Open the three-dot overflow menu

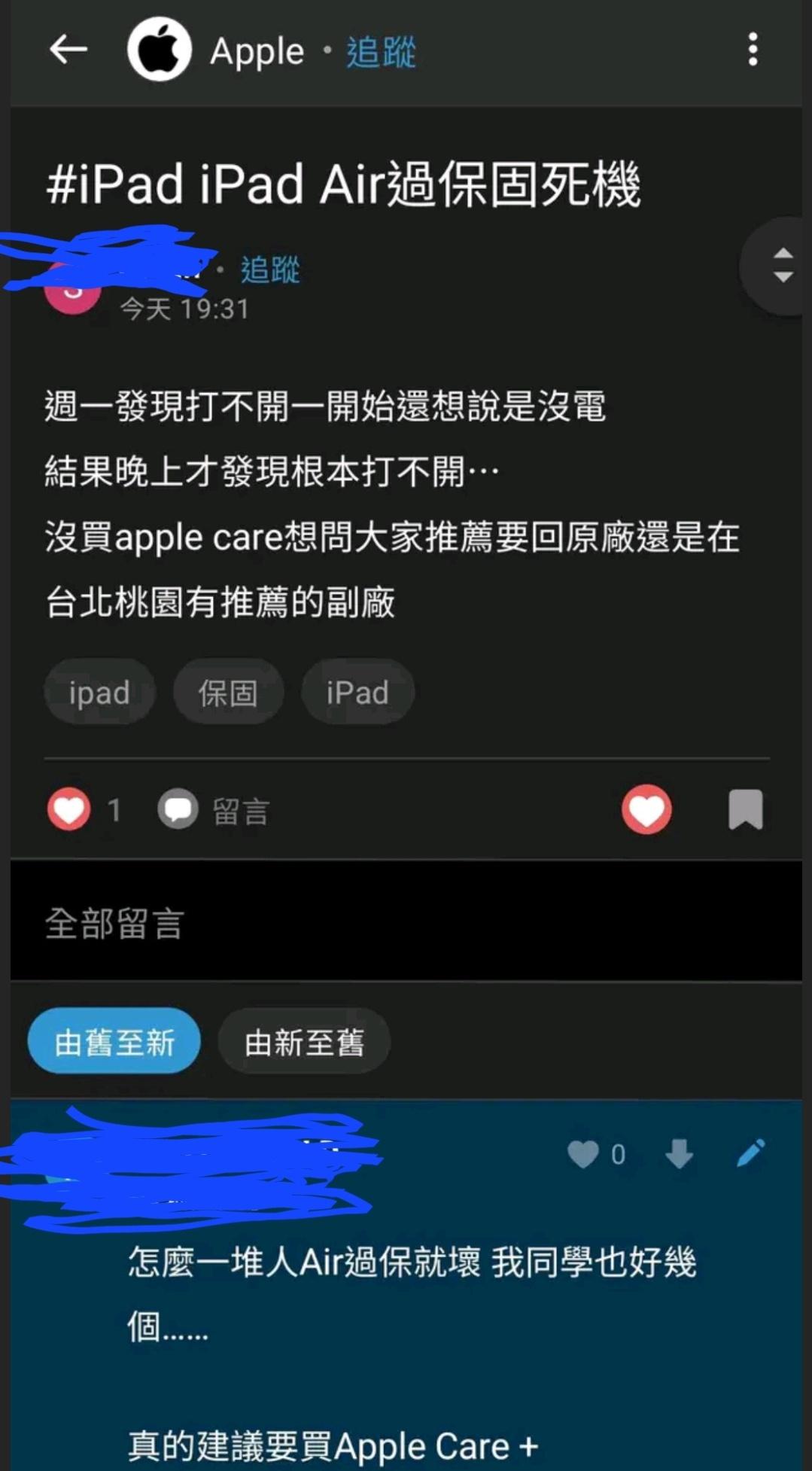click(x=752, y=50)
